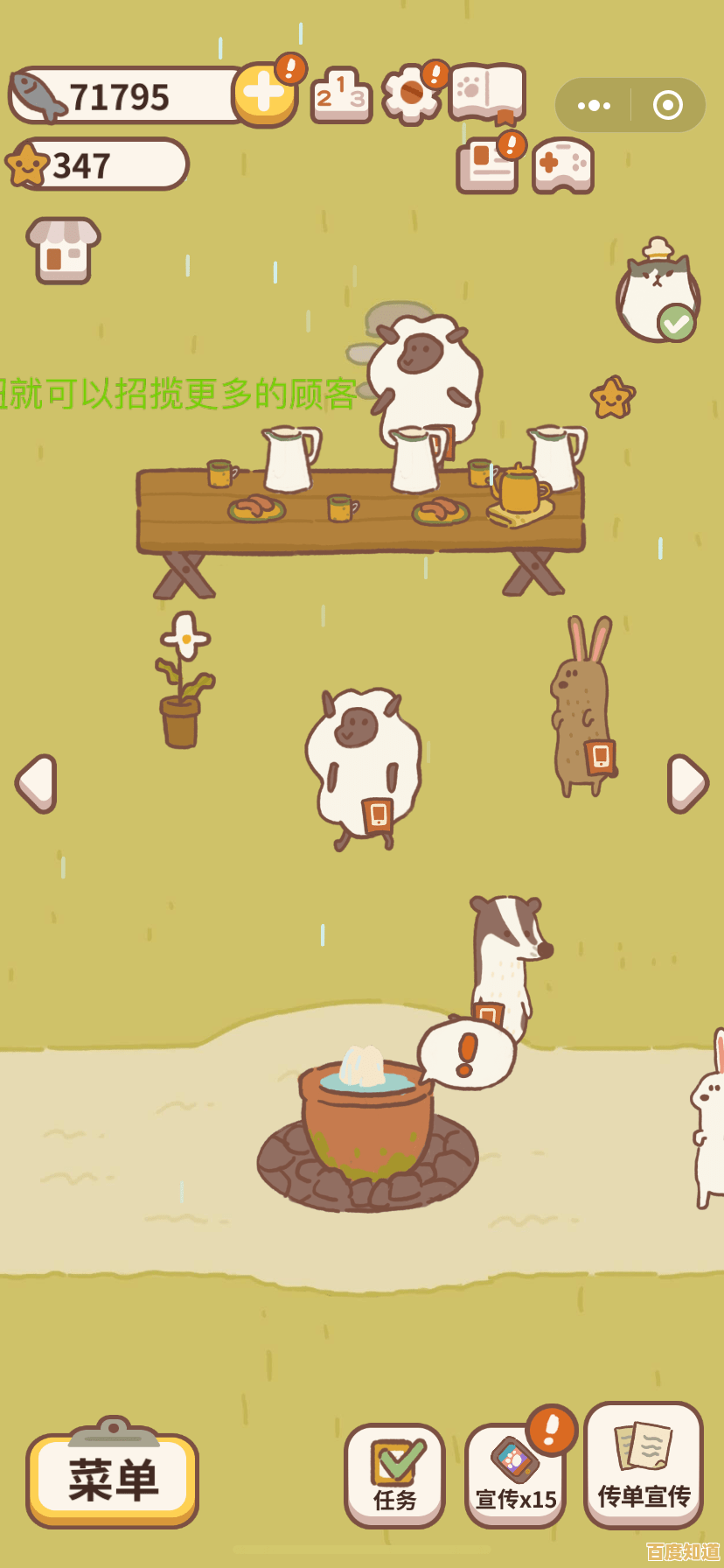Screen dimensions: 724x1568
Task: Tap the chef cat avatar
Action: pos(656,293)
